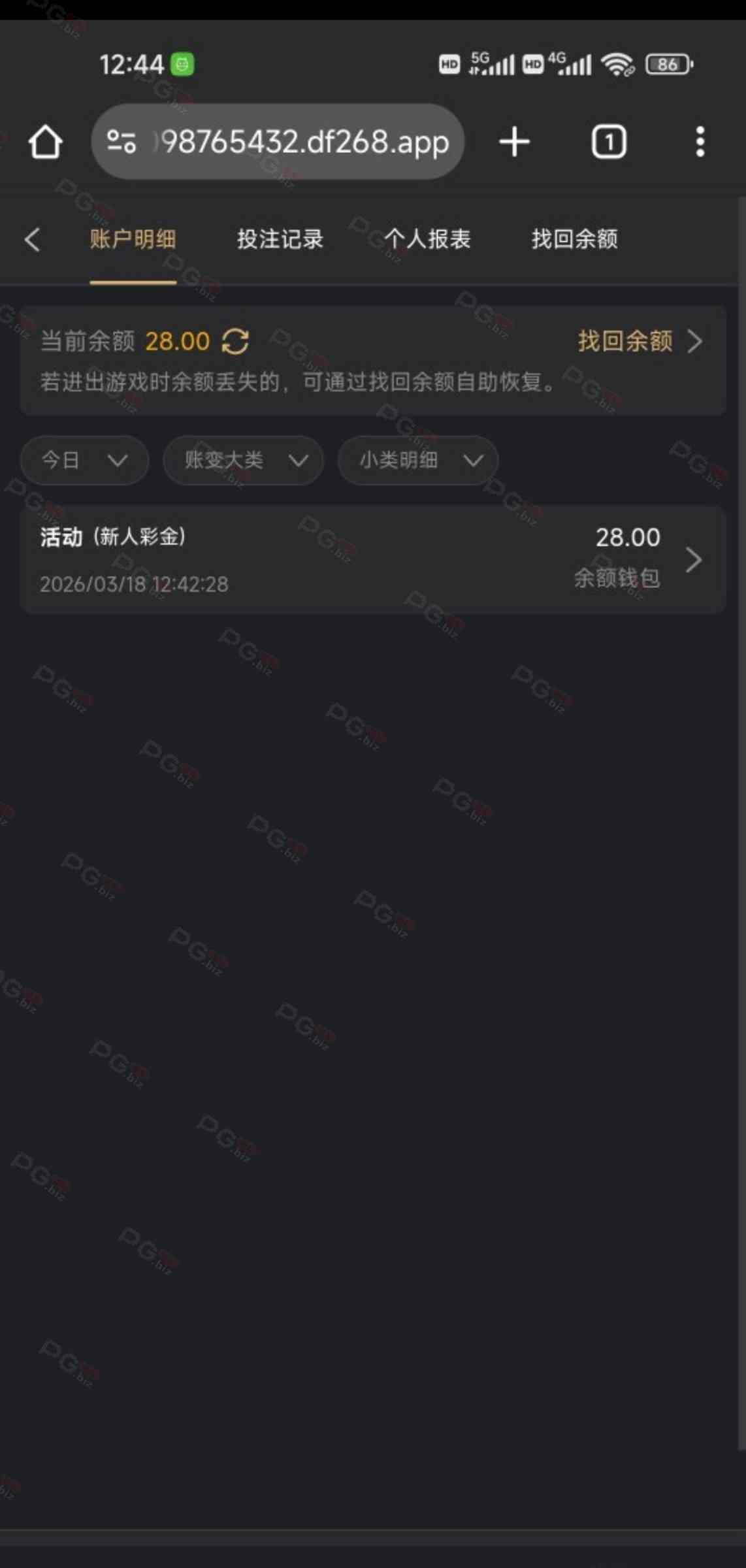Image resolution: width=746 pixels, height=1568 pixels.
Task: Switch to the 账户明细 tab
Action: 133,240
